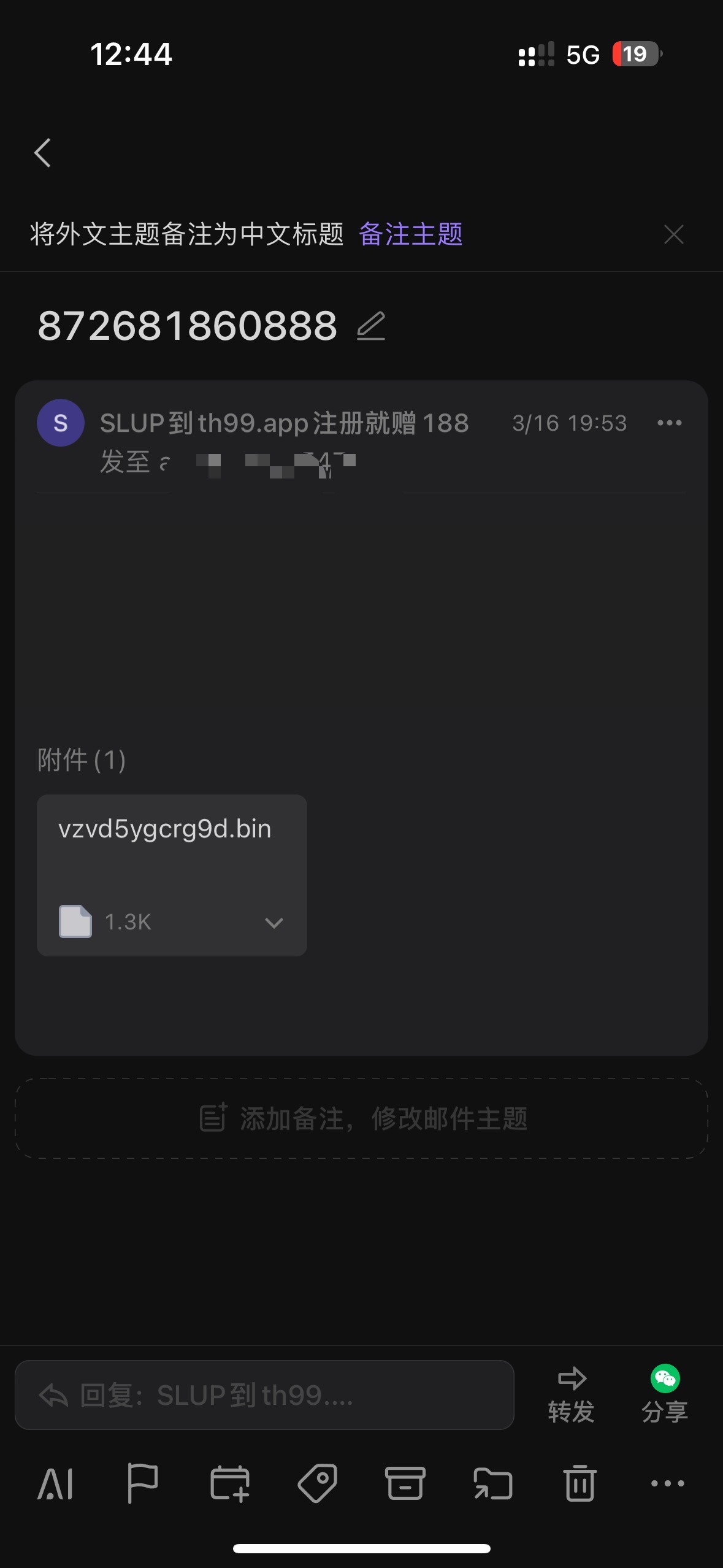Image resolution: width=723 pixels, height=1568 pixels.
Task: Tap 添加备注，修改邮件主题 box
Action: 362,1118
